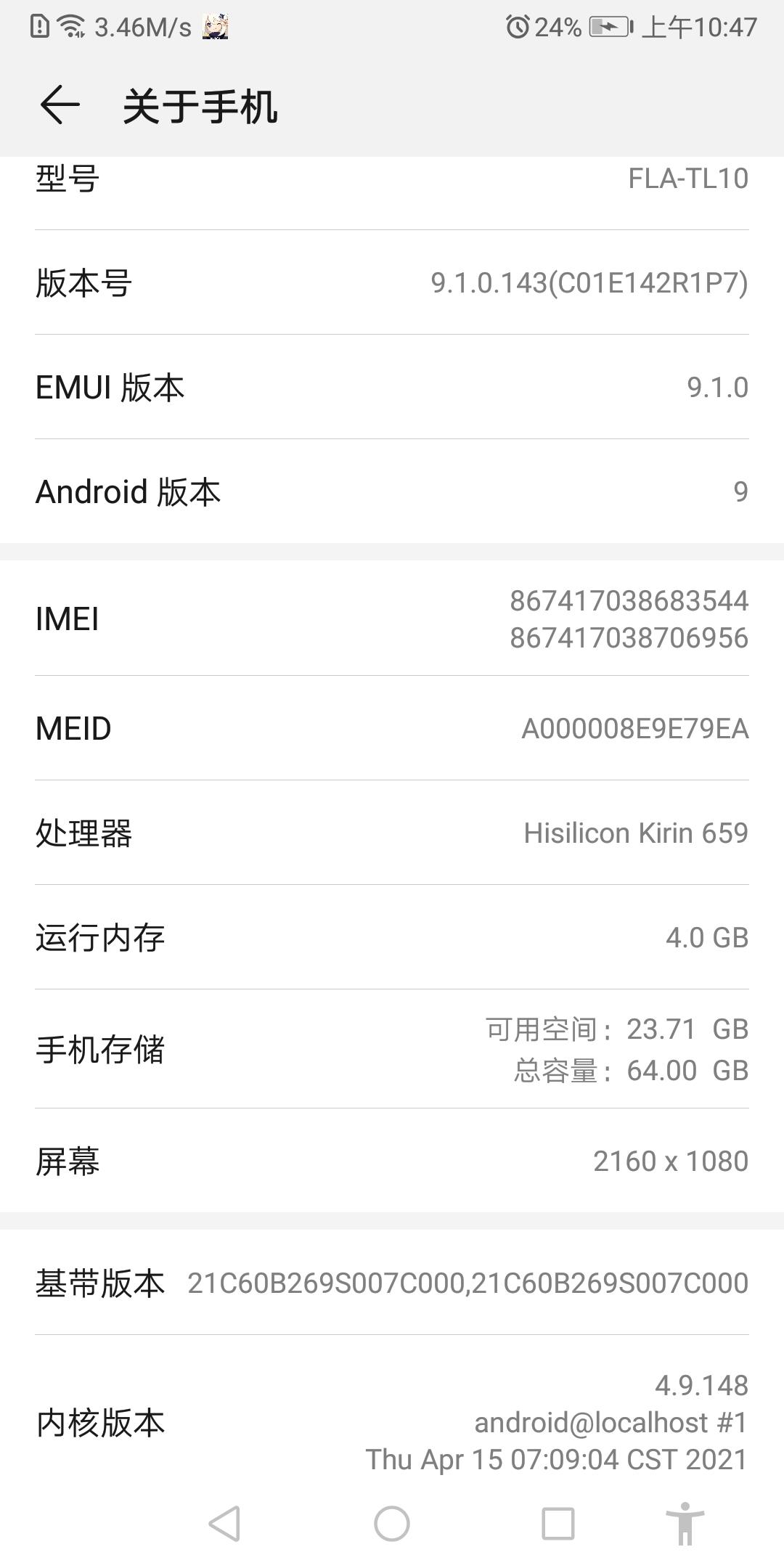Open recent apps from navigation bar
The image size is (784, 1568).
point(558,1524)
